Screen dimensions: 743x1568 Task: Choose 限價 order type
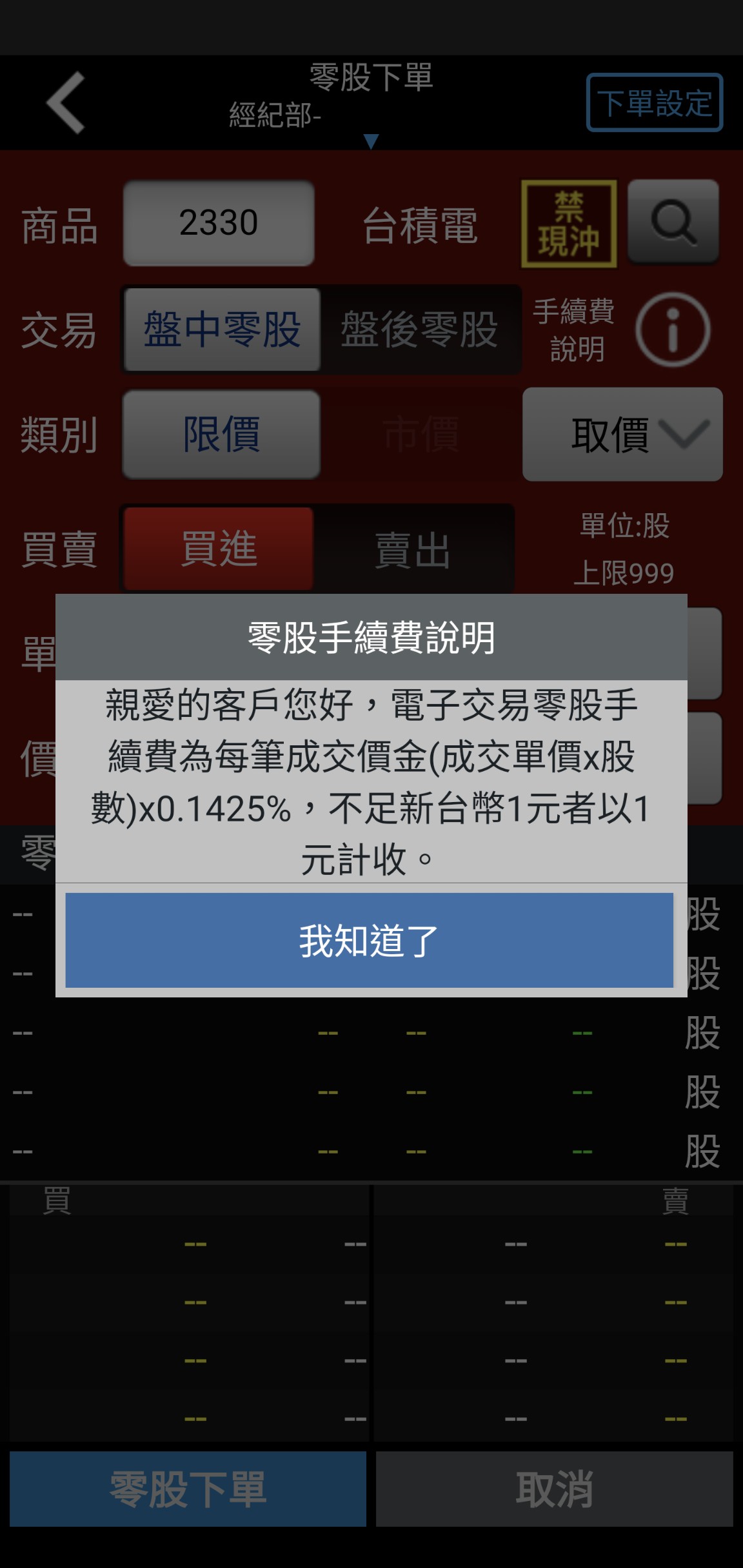tap(221, 435)
